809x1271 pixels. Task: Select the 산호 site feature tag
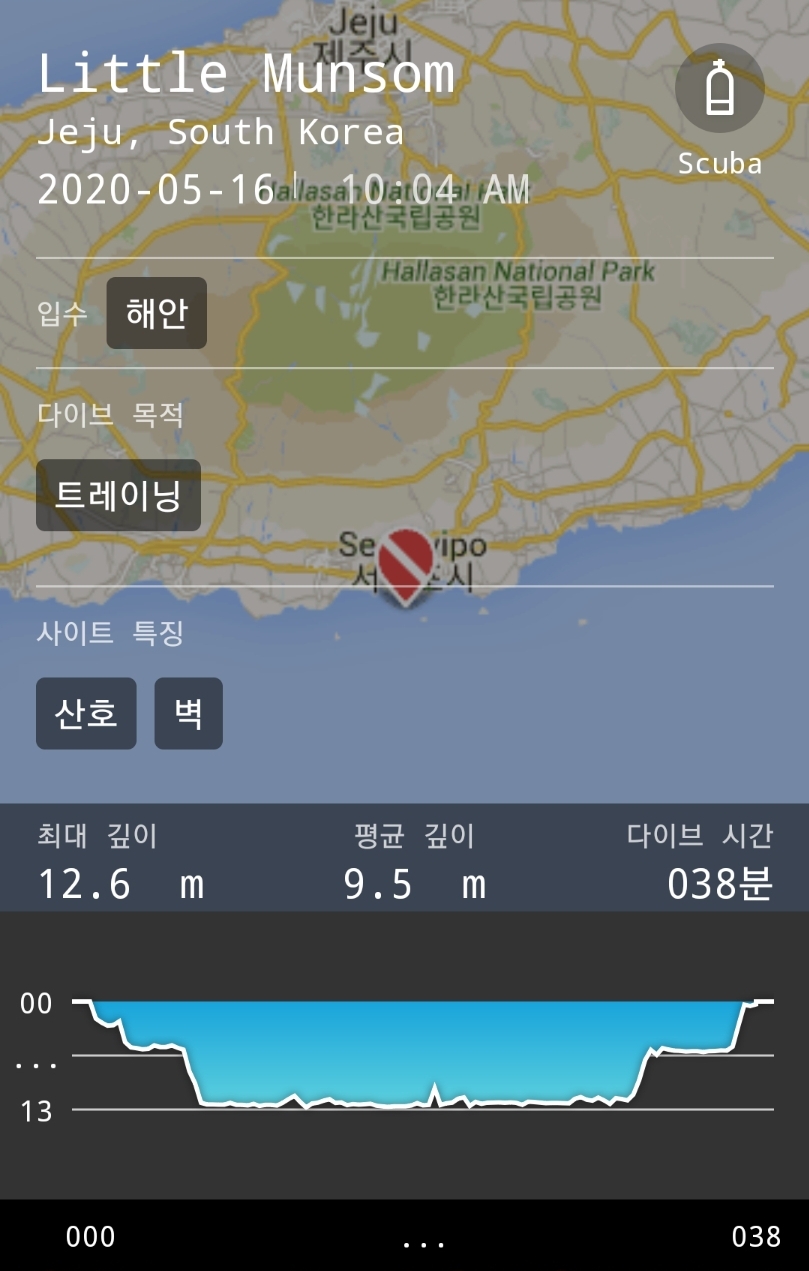pos(86,712)
